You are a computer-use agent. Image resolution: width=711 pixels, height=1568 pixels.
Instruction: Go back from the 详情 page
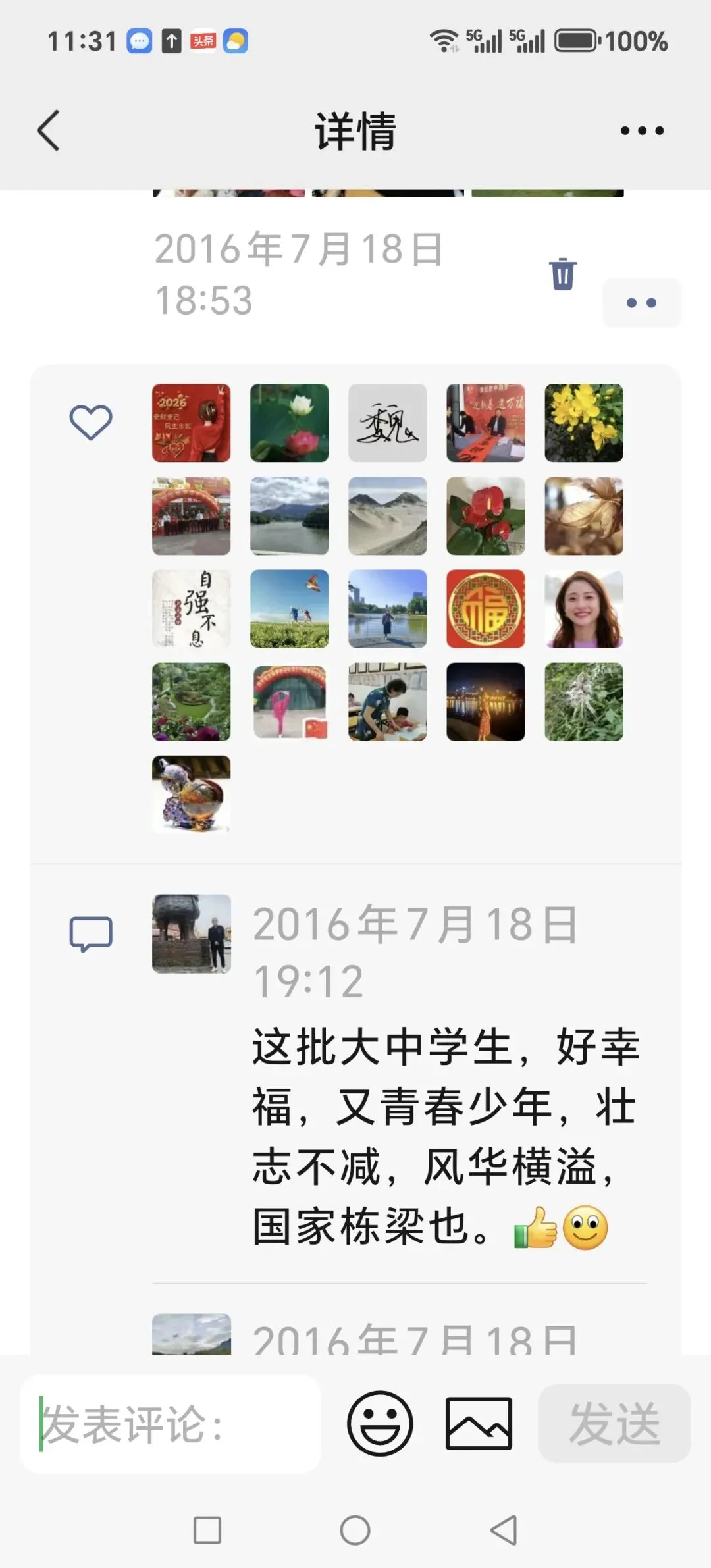49,130
